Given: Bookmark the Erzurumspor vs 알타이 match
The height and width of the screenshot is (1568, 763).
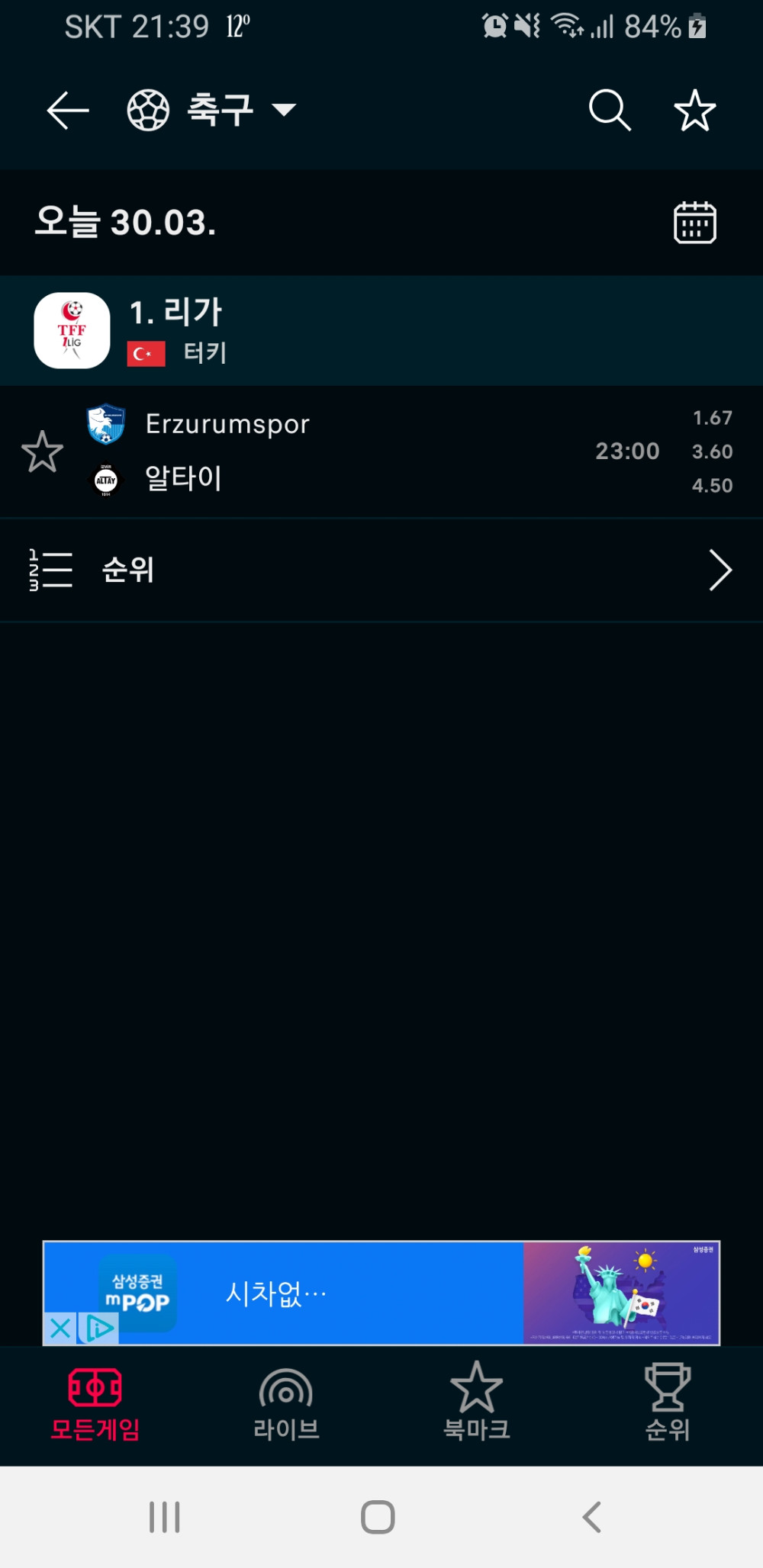Looking at the screenshot, I should pos(42,451).
